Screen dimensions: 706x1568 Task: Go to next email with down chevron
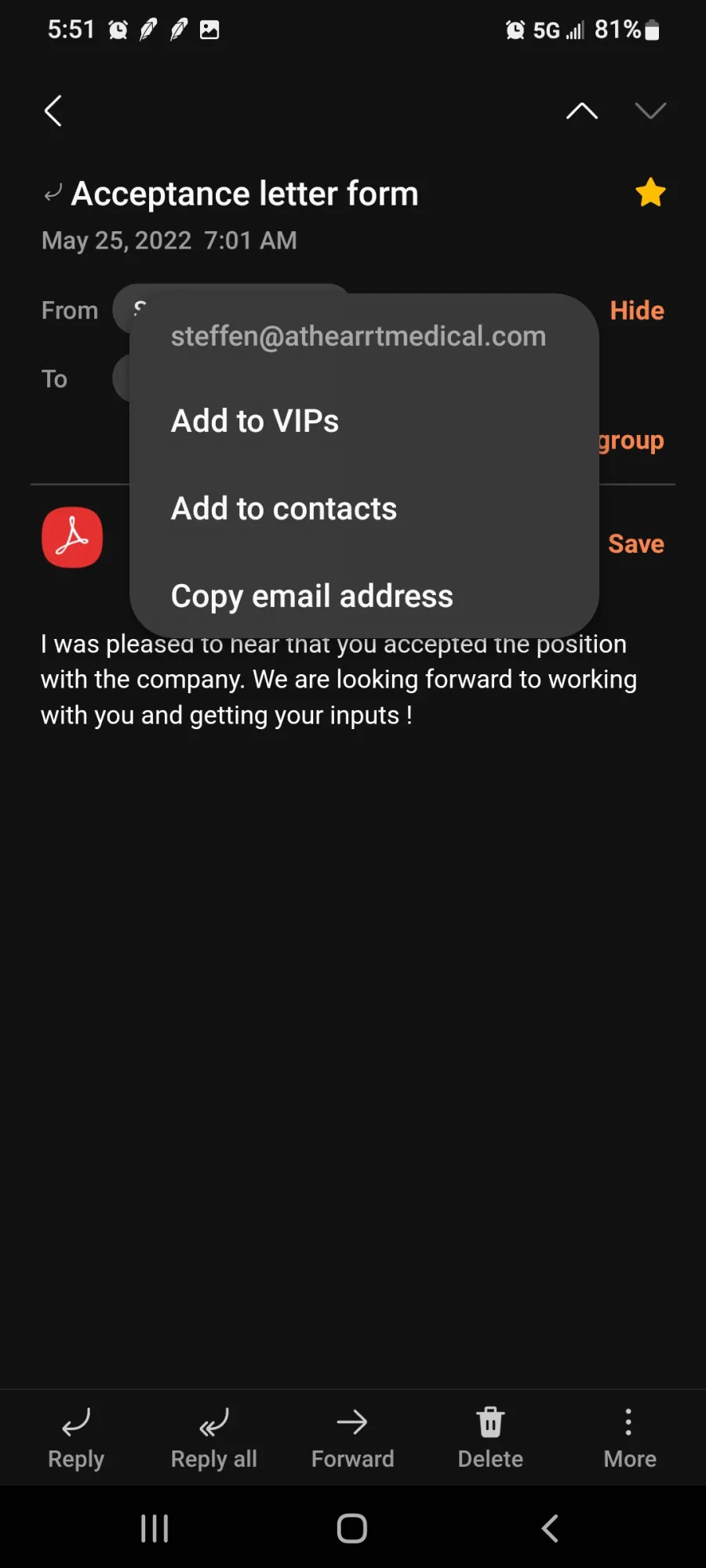[650, 111]
